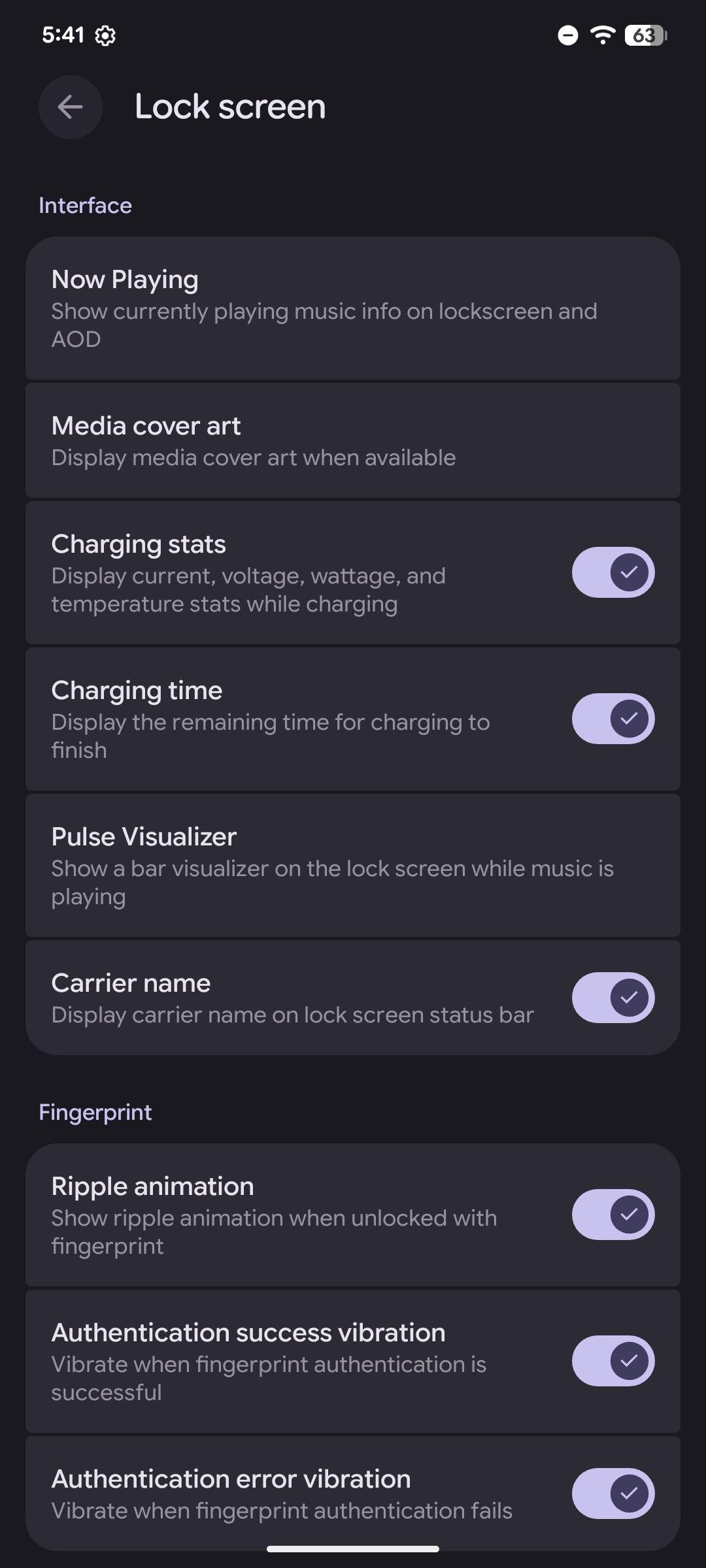Screen dimensions: 706x1568
Task: Turn off Charging stats switch
Action: (x=613, y=573)
